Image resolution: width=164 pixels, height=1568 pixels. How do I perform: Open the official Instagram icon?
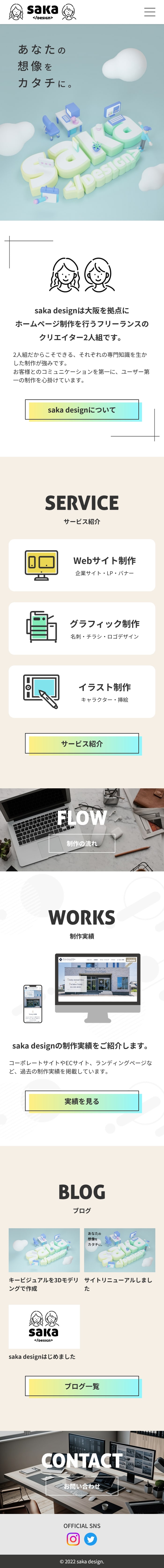pyautogui.click(x=73, y=1539)
